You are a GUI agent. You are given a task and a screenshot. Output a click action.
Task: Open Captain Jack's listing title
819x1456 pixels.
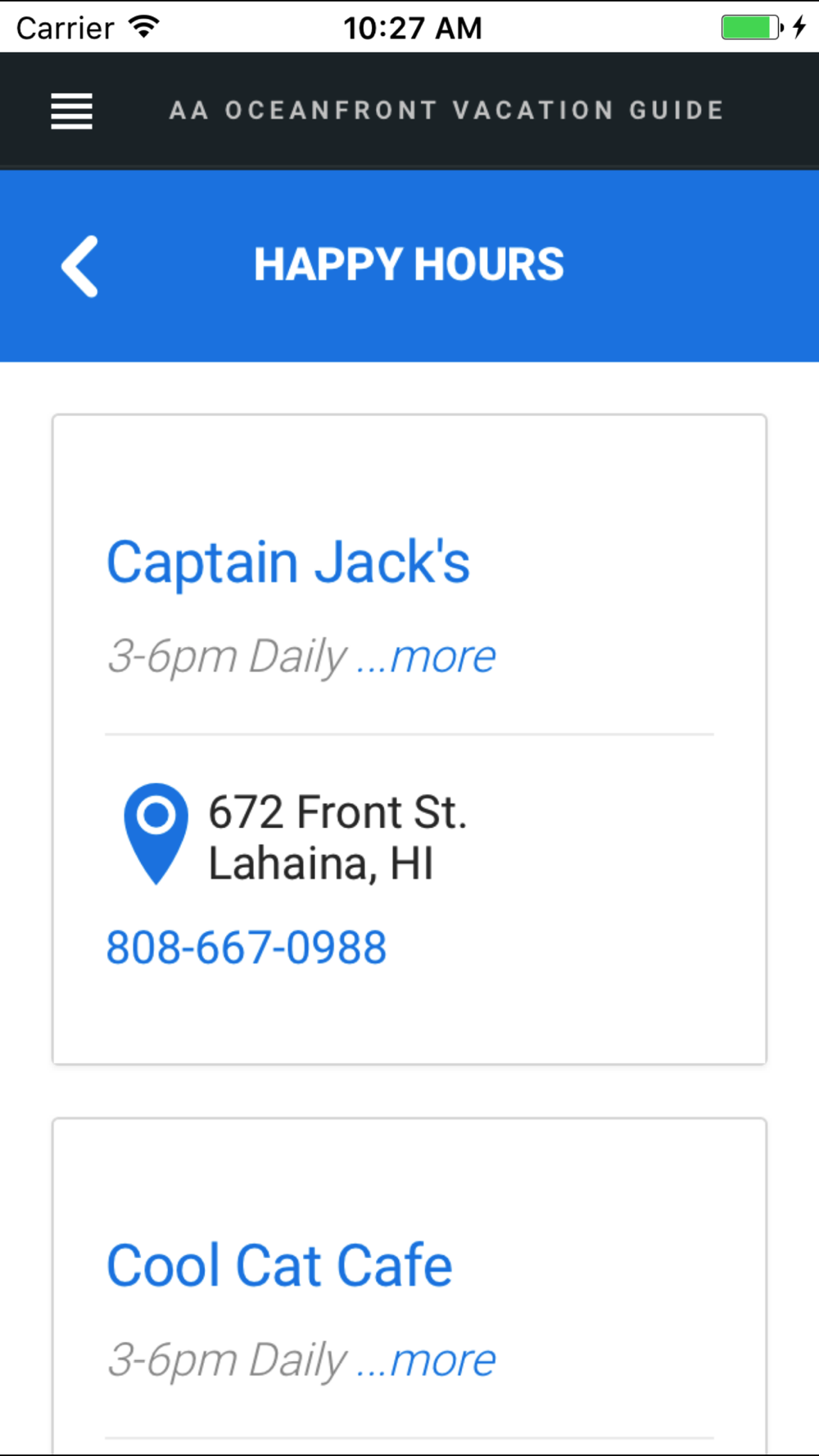click(x=288, y=563)
